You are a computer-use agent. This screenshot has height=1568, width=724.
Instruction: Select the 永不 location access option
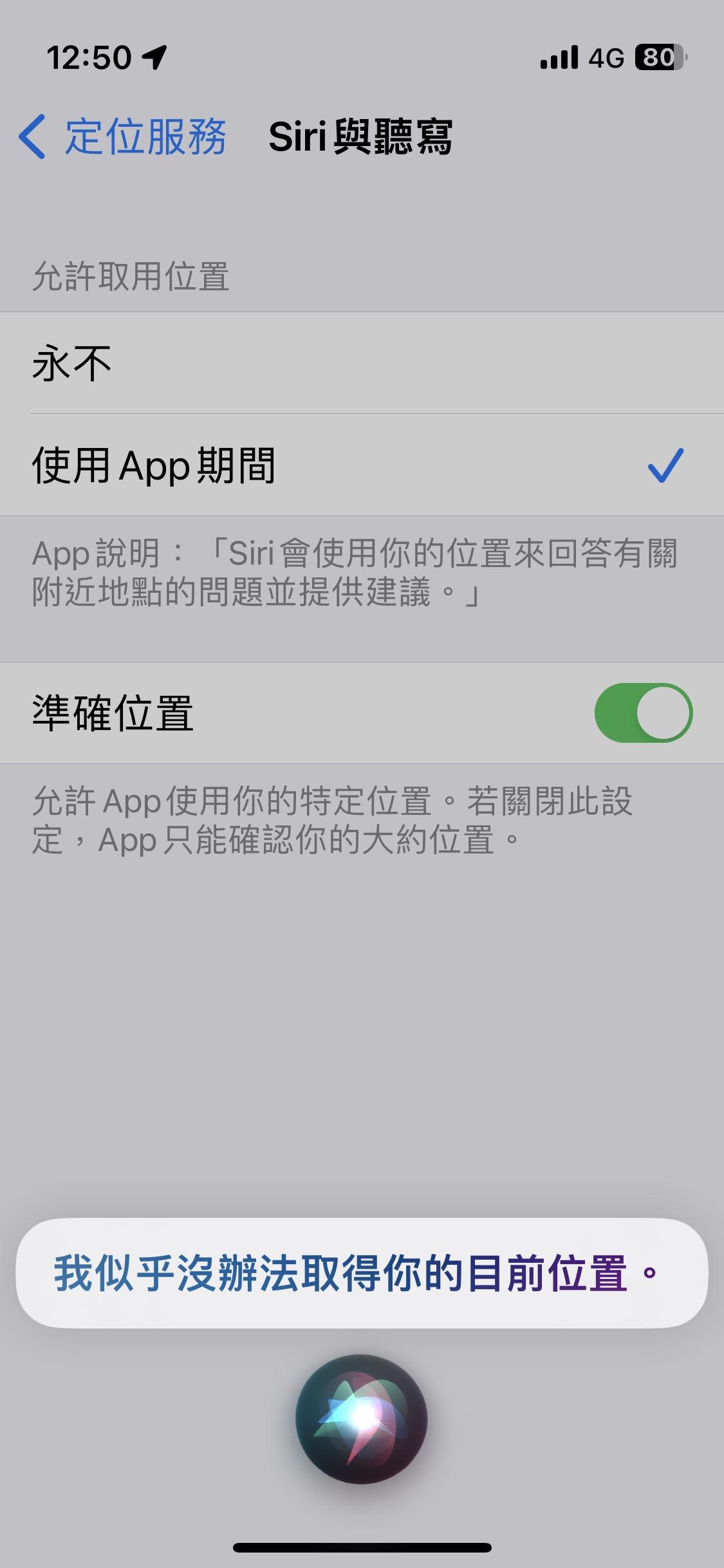[x=362, y=363]
